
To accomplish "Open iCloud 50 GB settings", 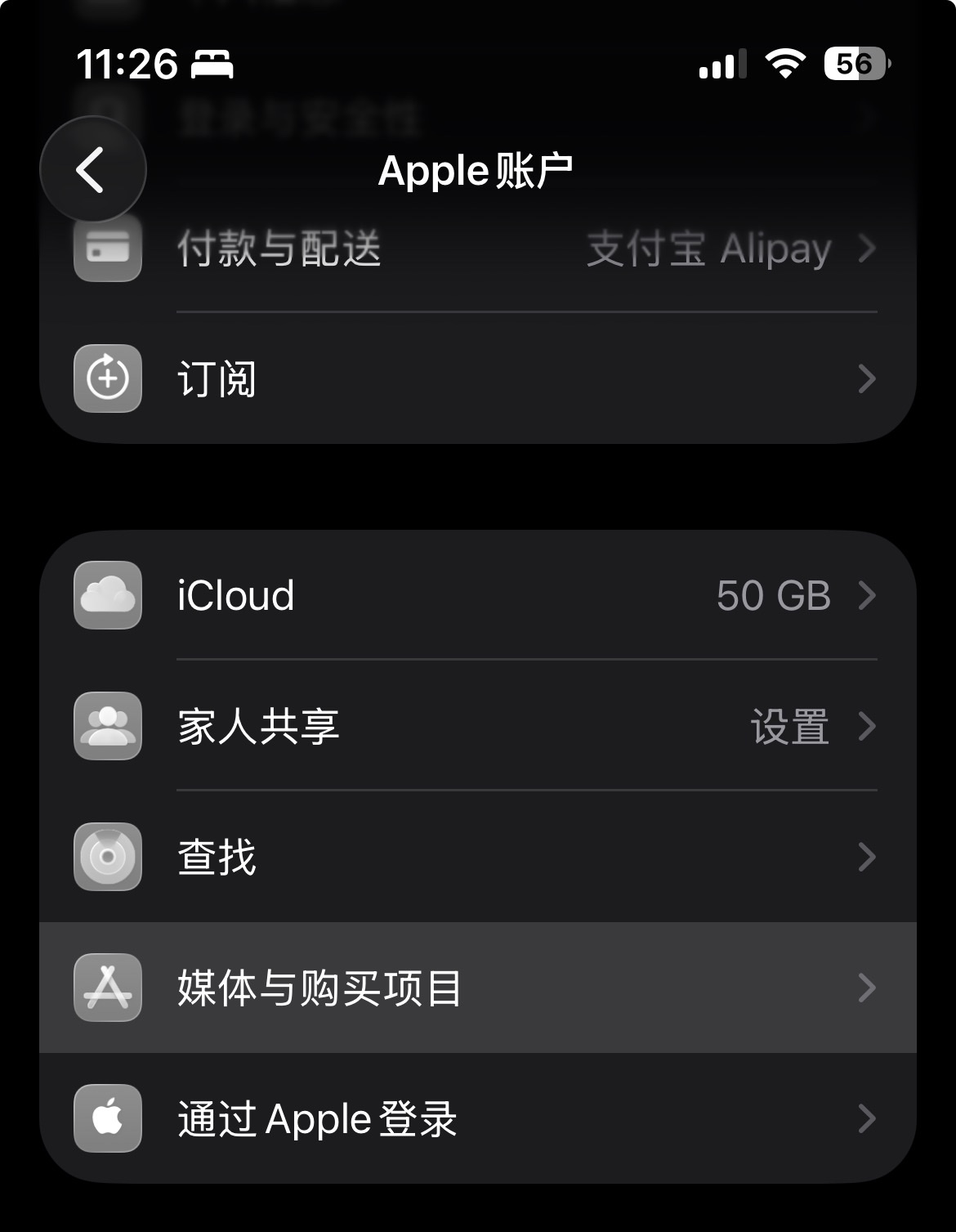I will coord(477,595).
